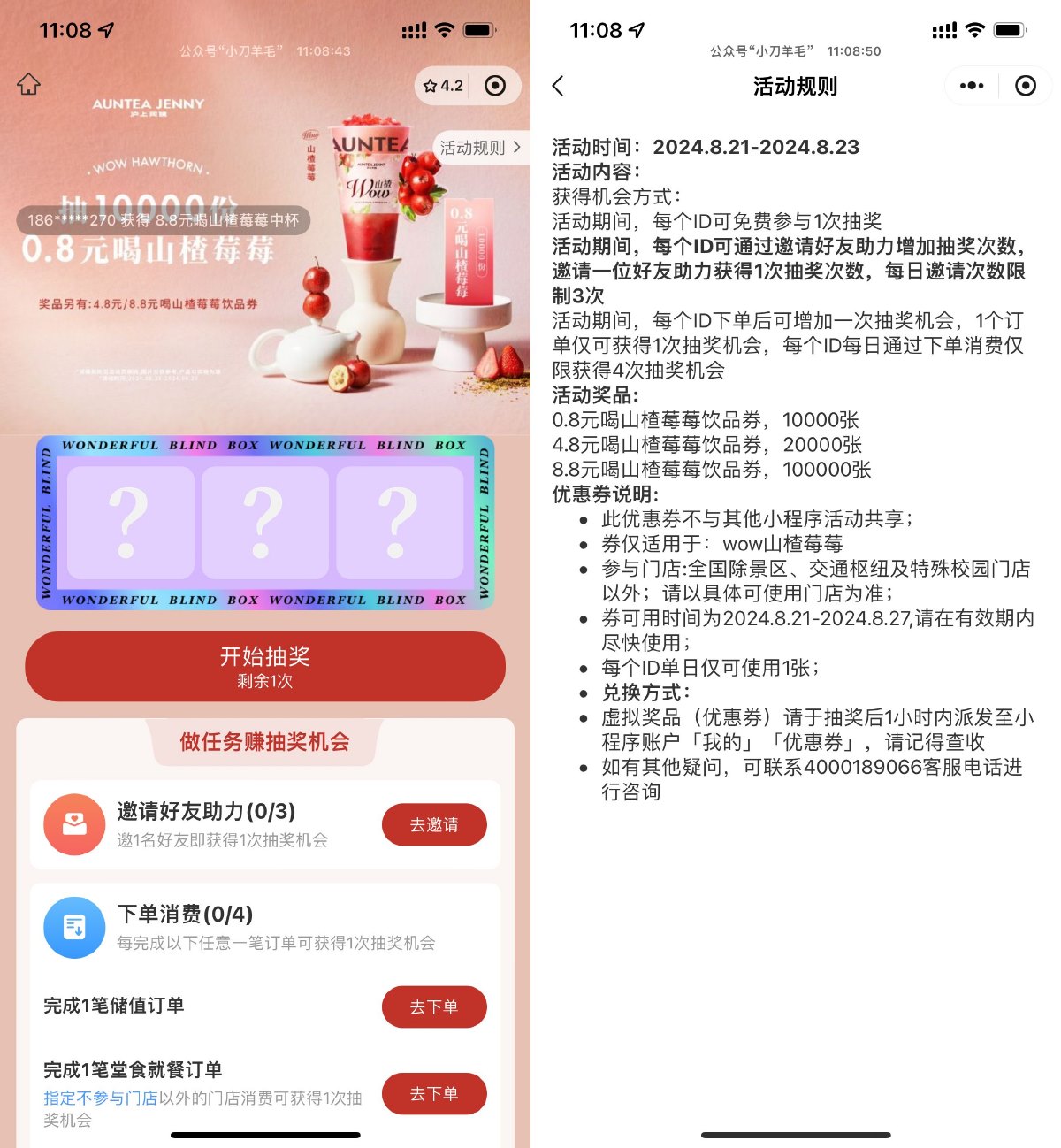Screen dimensions: 1061x1148
Task: Close the mini program on 活动规则 page
Action: click(1026, 86)
